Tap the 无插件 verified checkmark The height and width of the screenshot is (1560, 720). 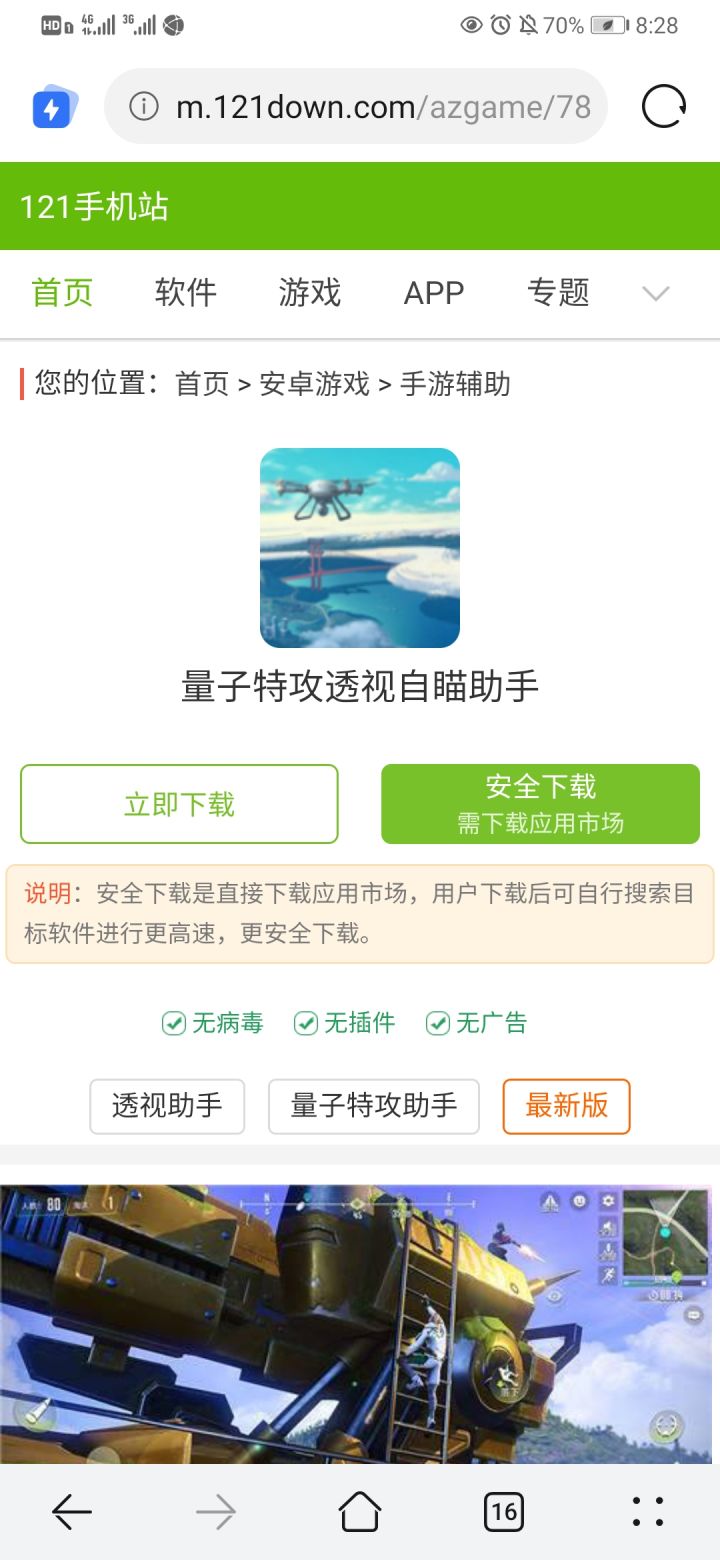point(305,1023)
